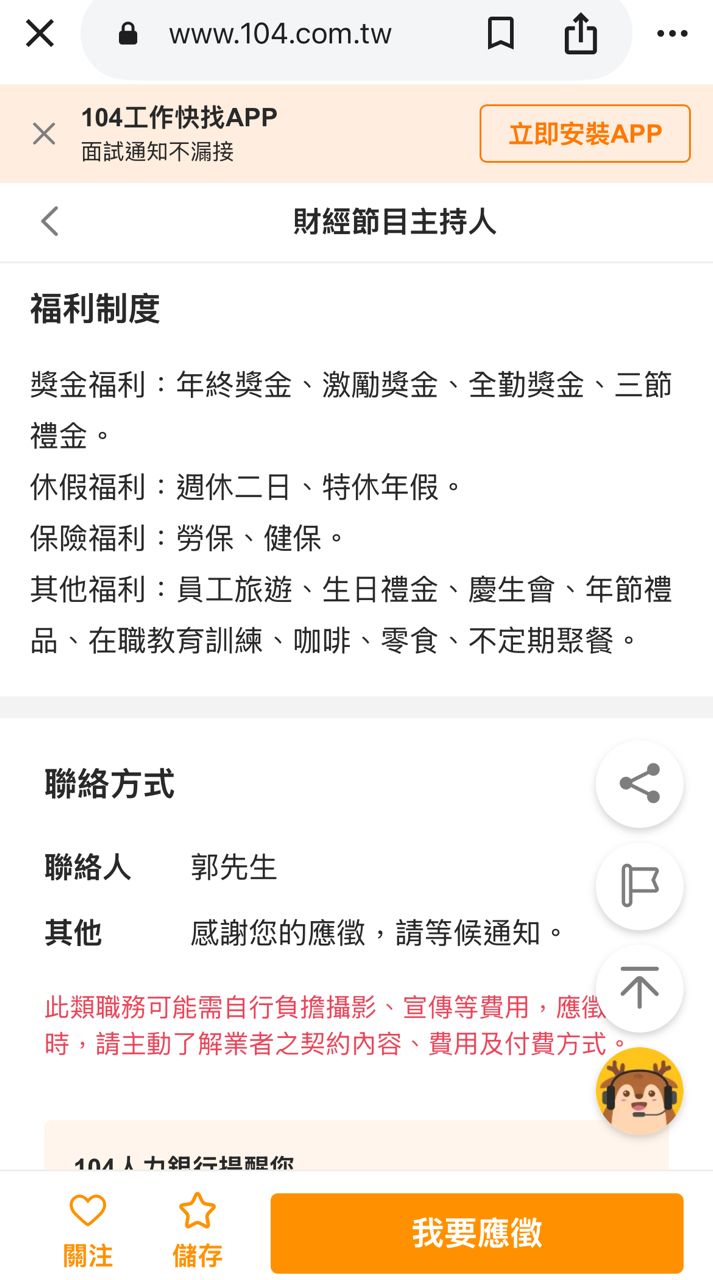Bookmark this page in the browser

(x=501, y=34)
